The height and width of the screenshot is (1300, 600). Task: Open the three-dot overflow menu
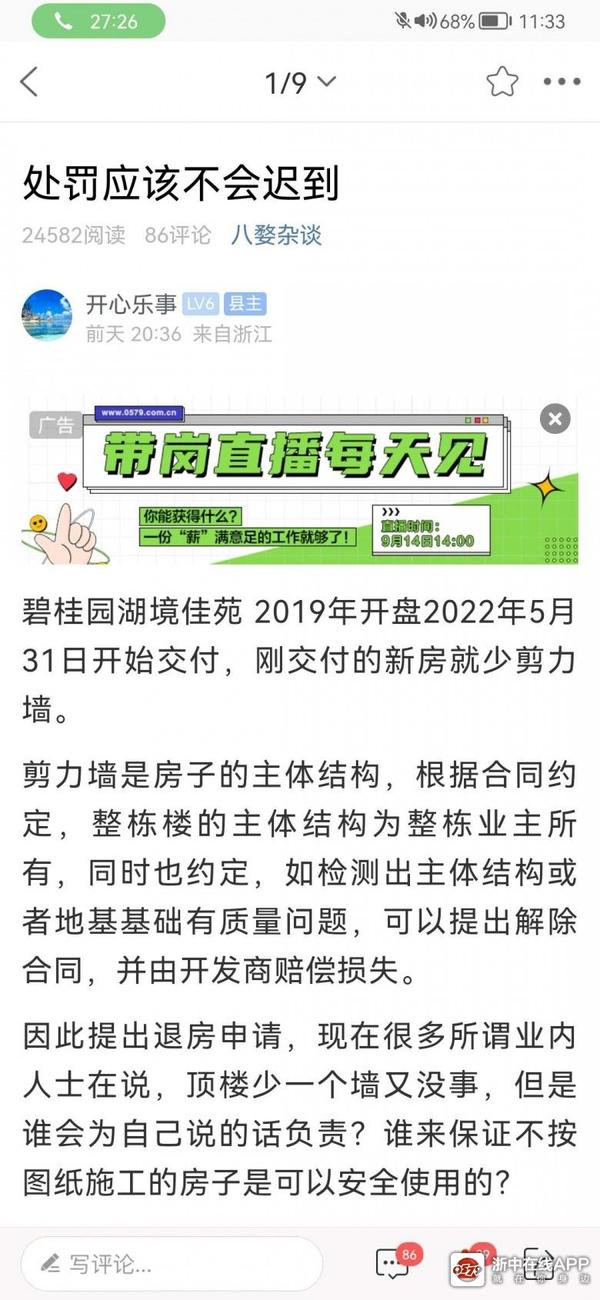(x=561, y=82)
